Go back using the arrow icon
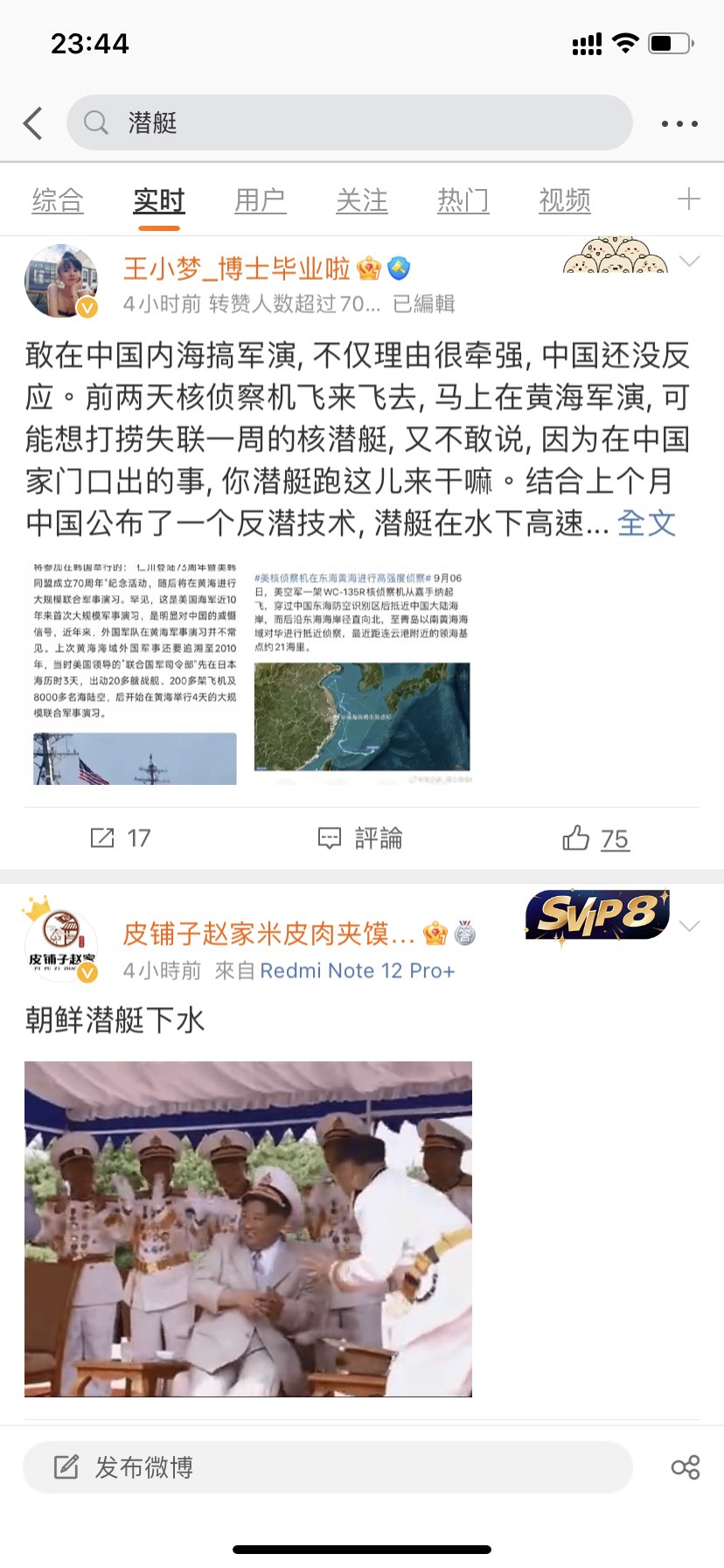The image size is (724, 1568). click(33, 123)
